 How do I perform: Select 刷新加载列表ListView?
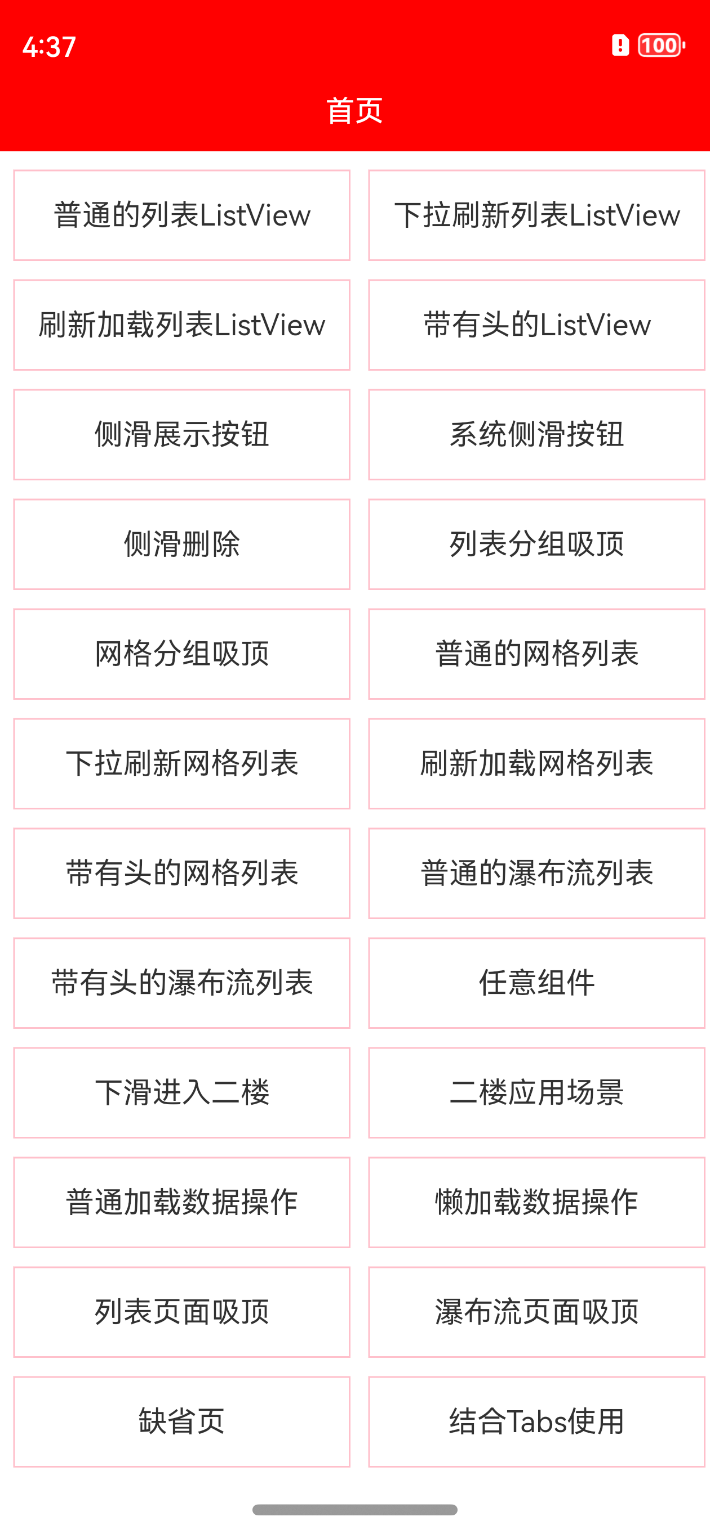coord(182,325)
